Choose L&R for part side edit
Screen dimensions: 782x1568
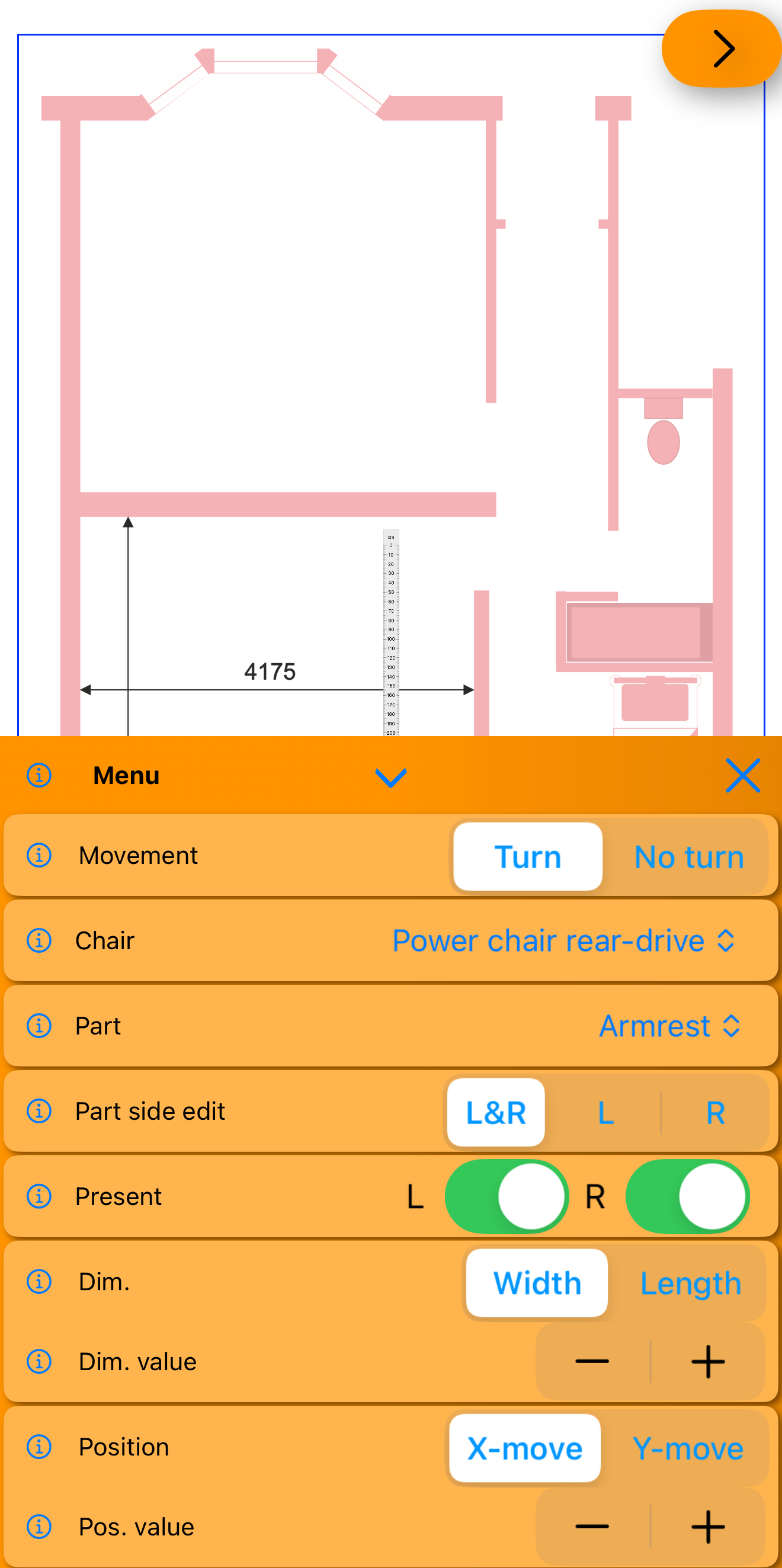point(496,1112)
